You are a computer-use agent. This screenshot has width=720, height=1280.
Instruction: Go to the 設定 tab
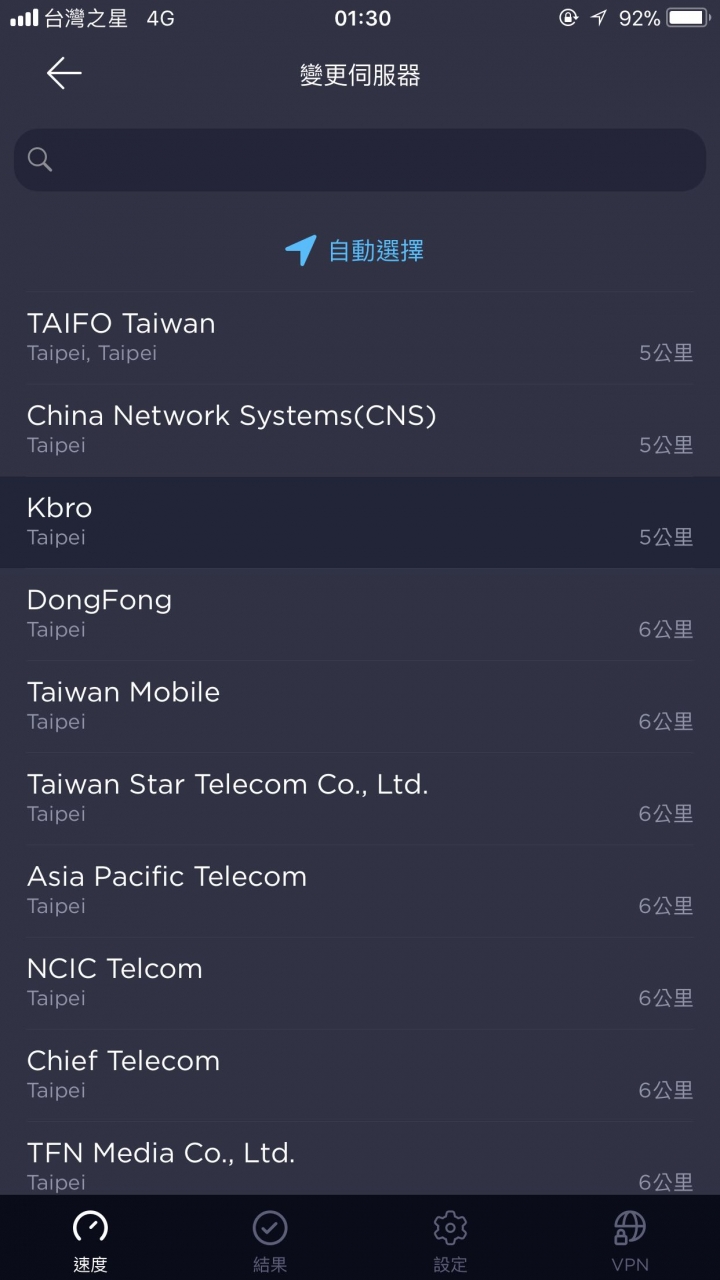click(x=450, y=1240)
